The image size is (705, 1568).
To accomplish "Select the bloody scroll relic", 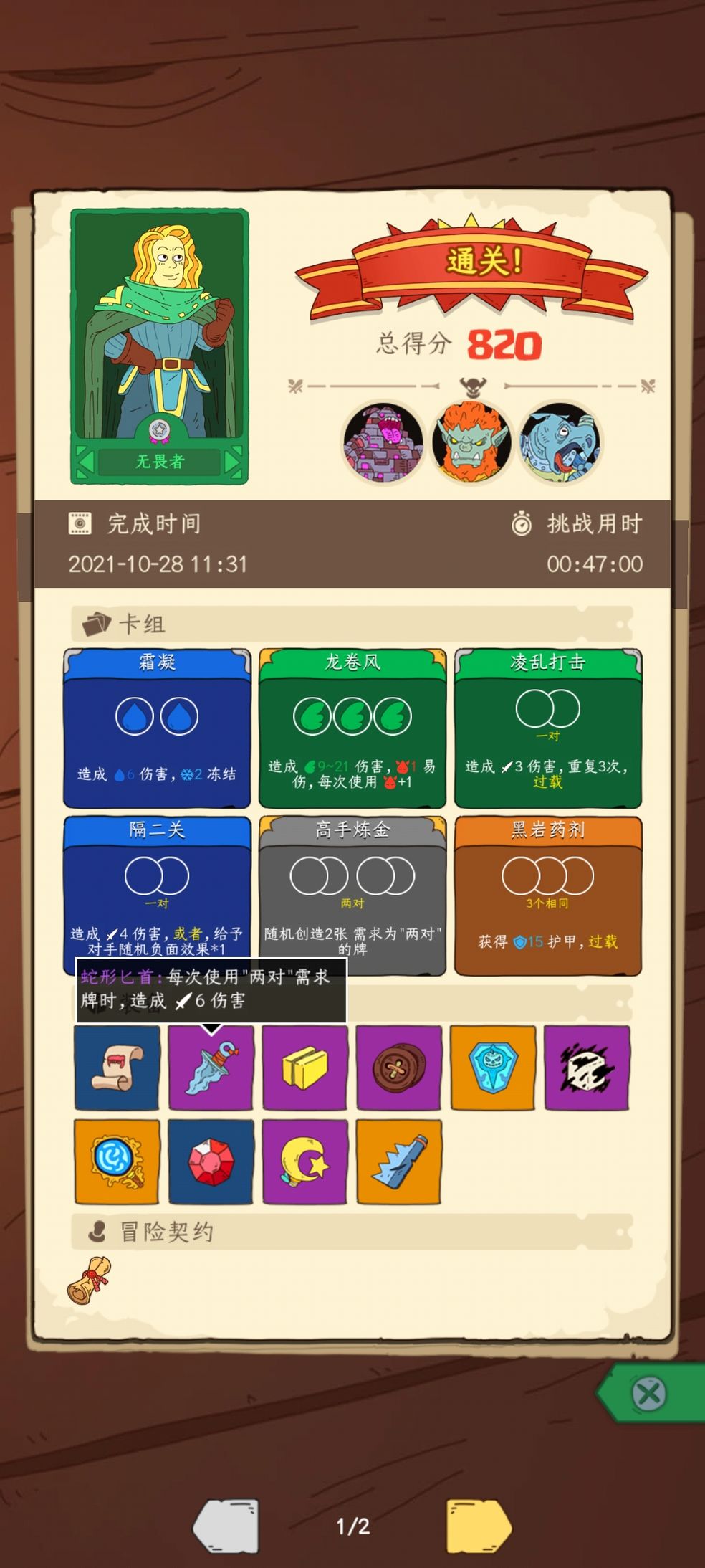I will [x=117, y=1068].
